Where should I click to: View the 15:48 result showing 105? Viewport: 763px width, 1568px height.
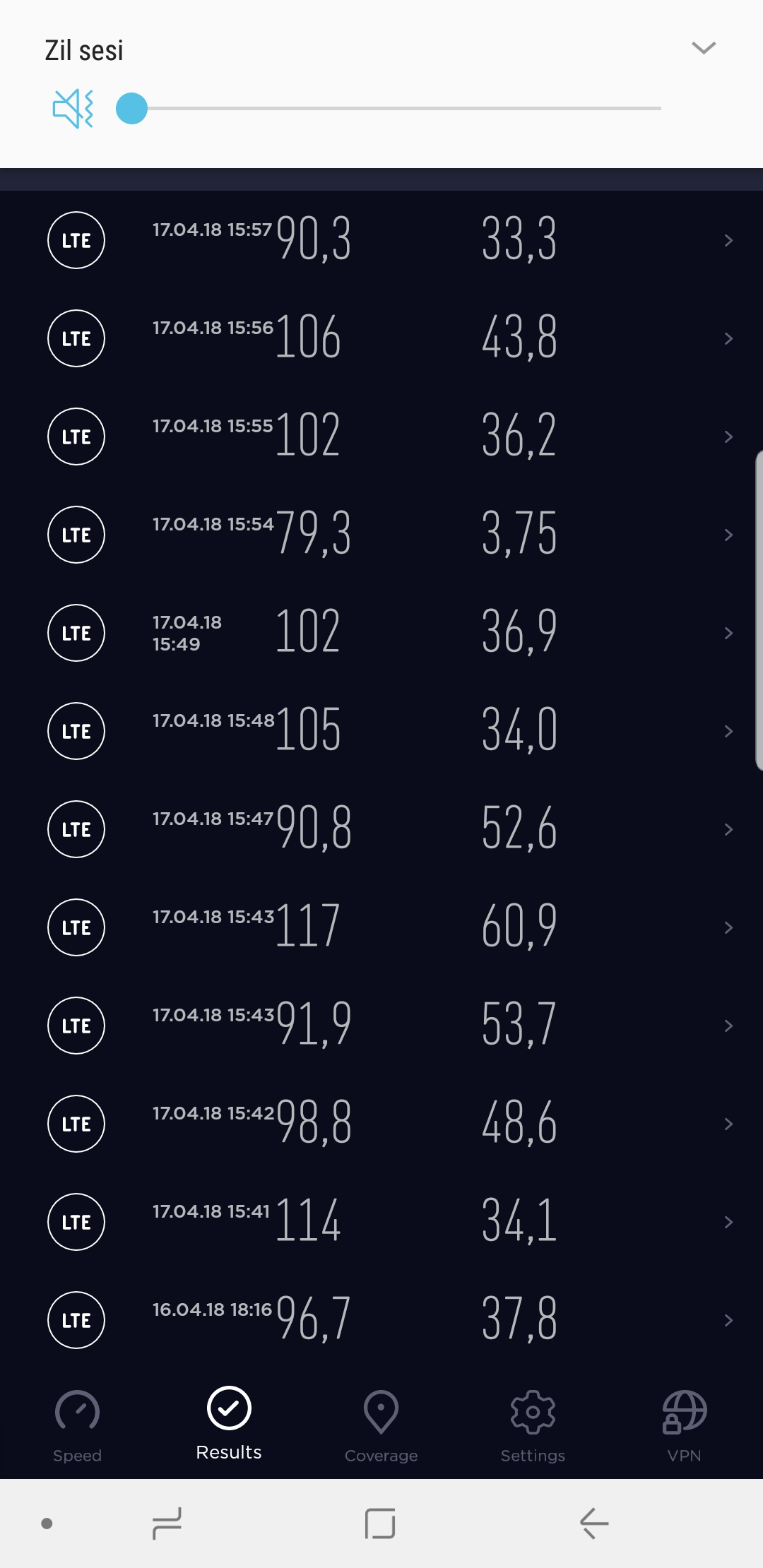click(381, 731)
